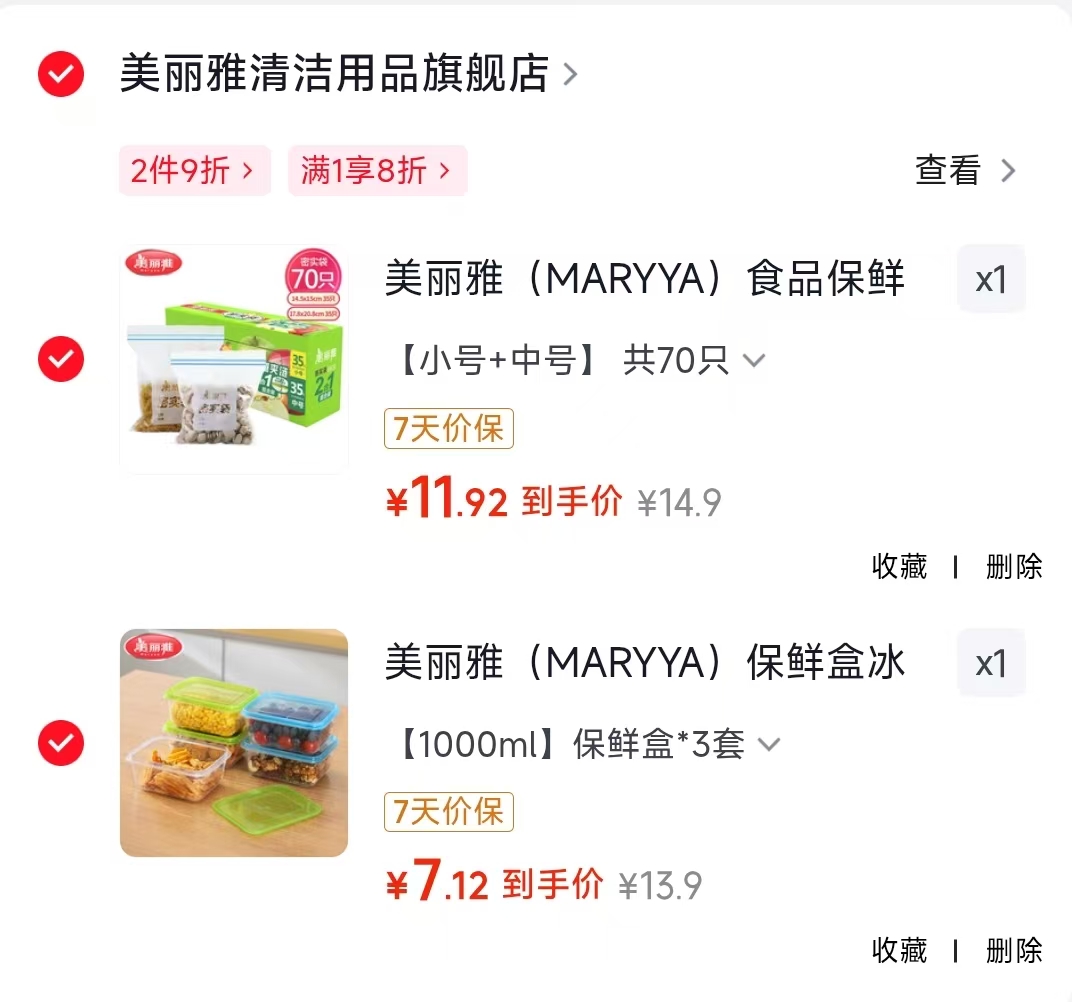Open the 美丽雅（MARYYA）保鲜盒冰 product title
The image size is (1072, 1002).
(645, 662)
